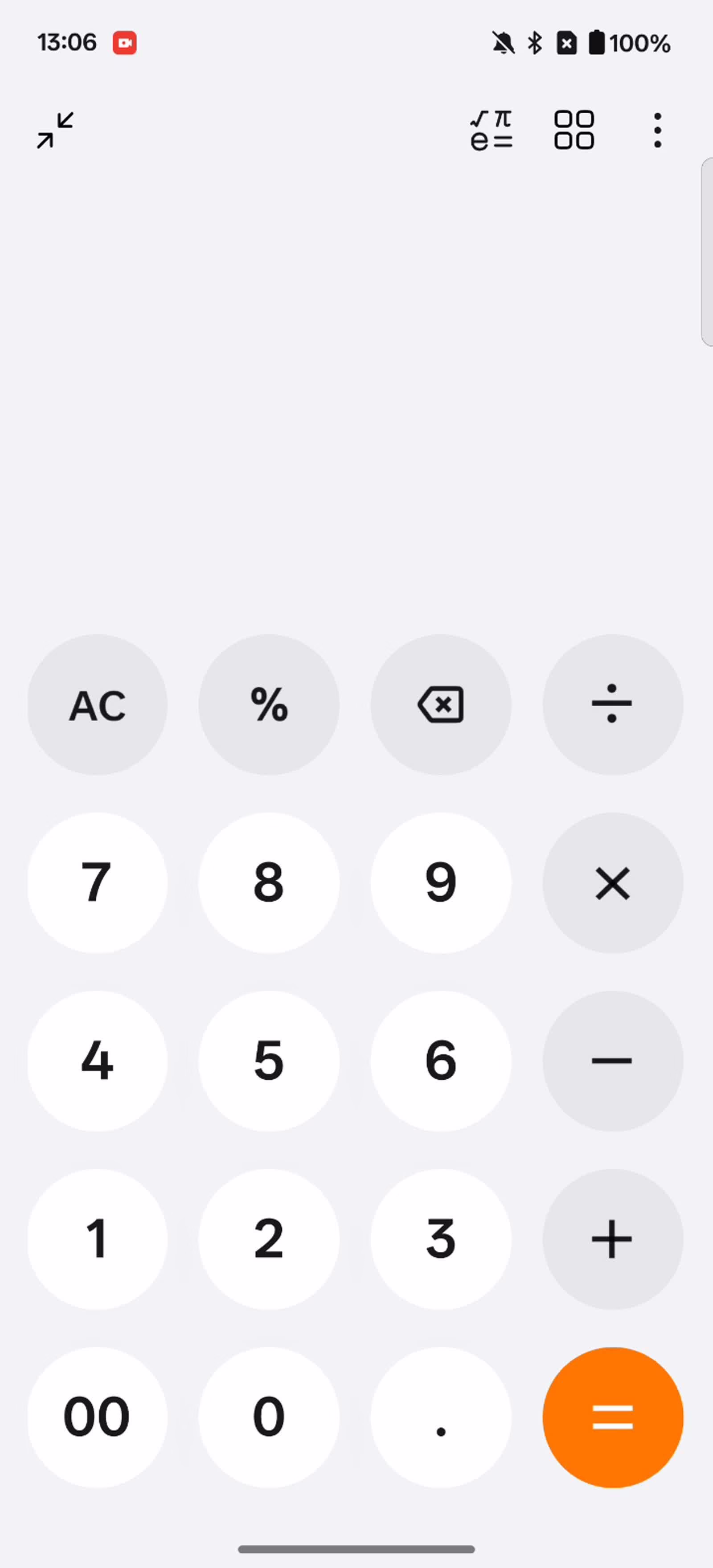713x1568 pixels.
Task: Choose the minus operator
Action: tap(613, 1062)
